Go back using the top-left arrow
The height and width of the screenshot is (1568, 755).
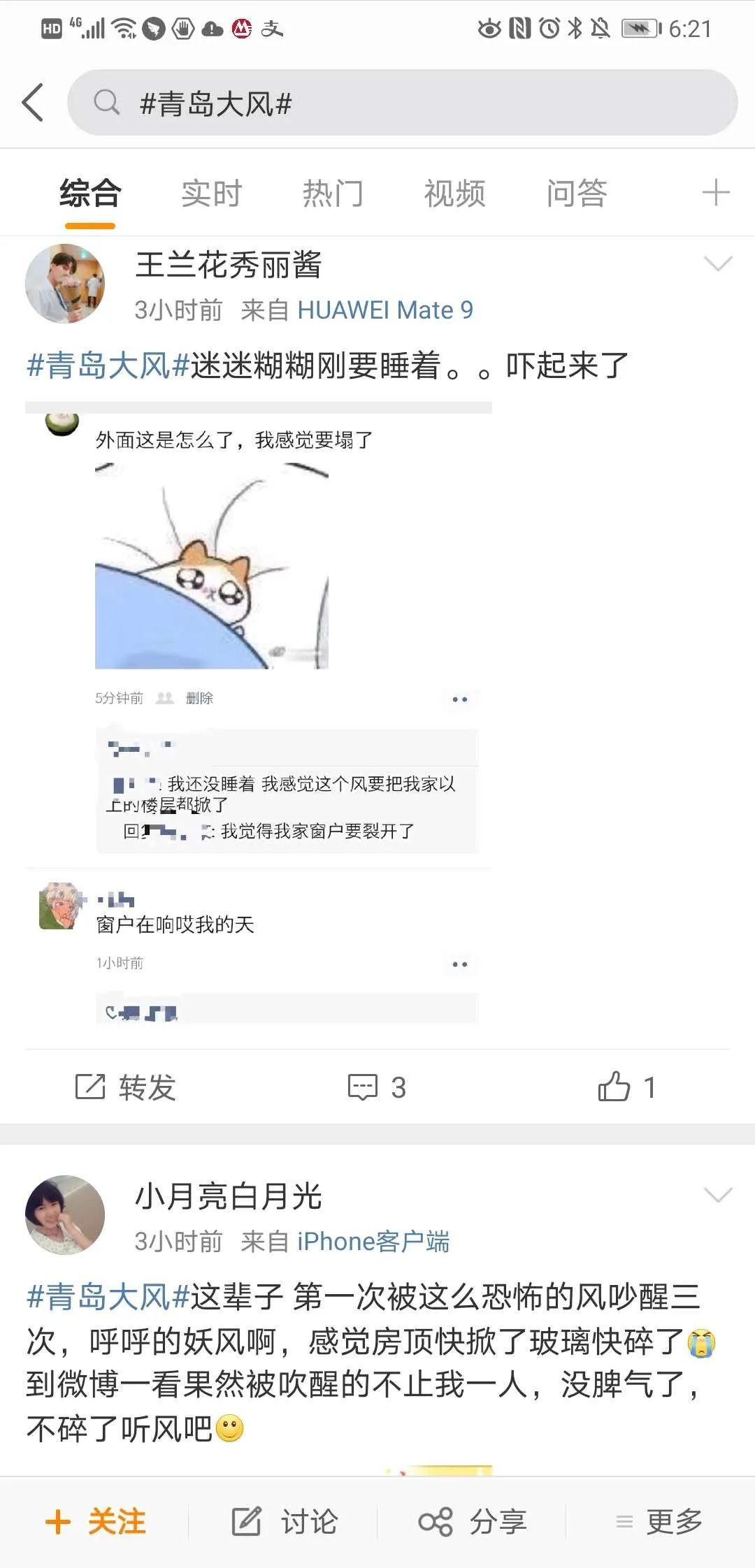click(33, 103)
